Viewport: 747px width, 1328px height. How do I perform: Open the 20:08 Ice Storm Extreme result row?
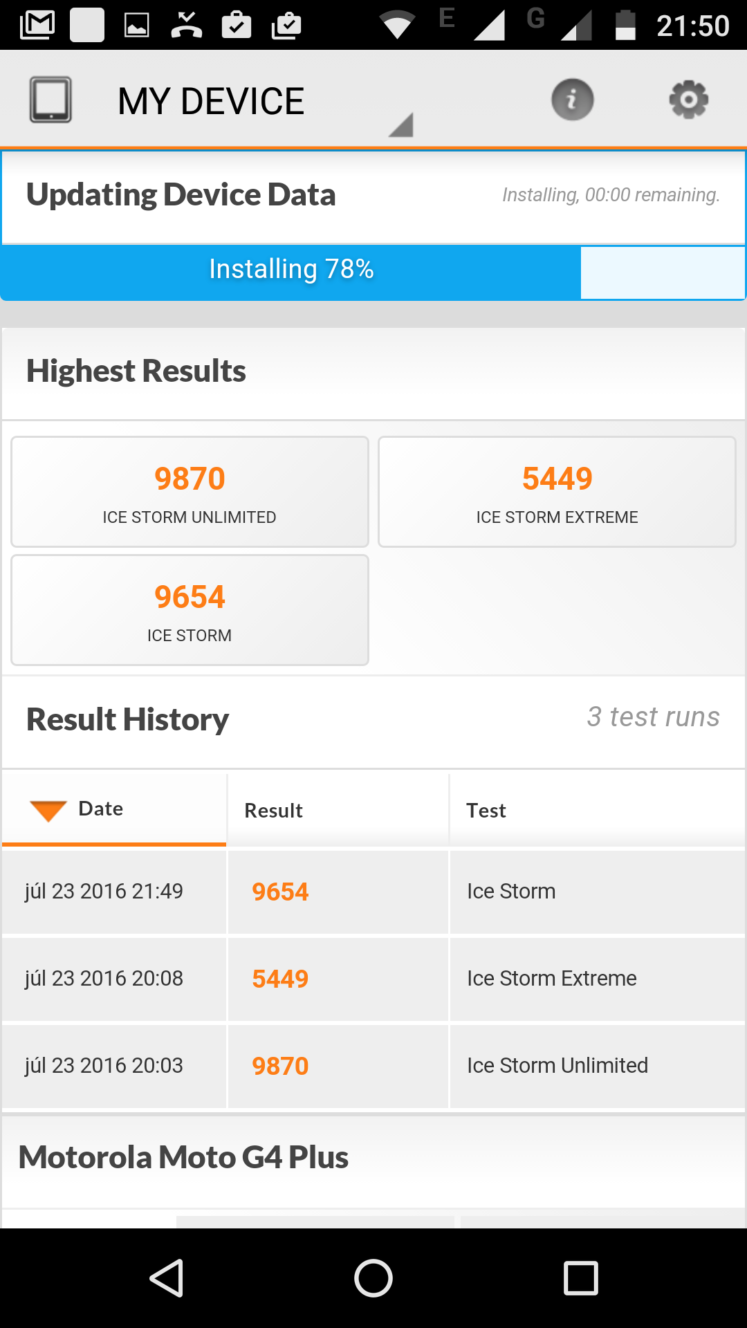373,979
